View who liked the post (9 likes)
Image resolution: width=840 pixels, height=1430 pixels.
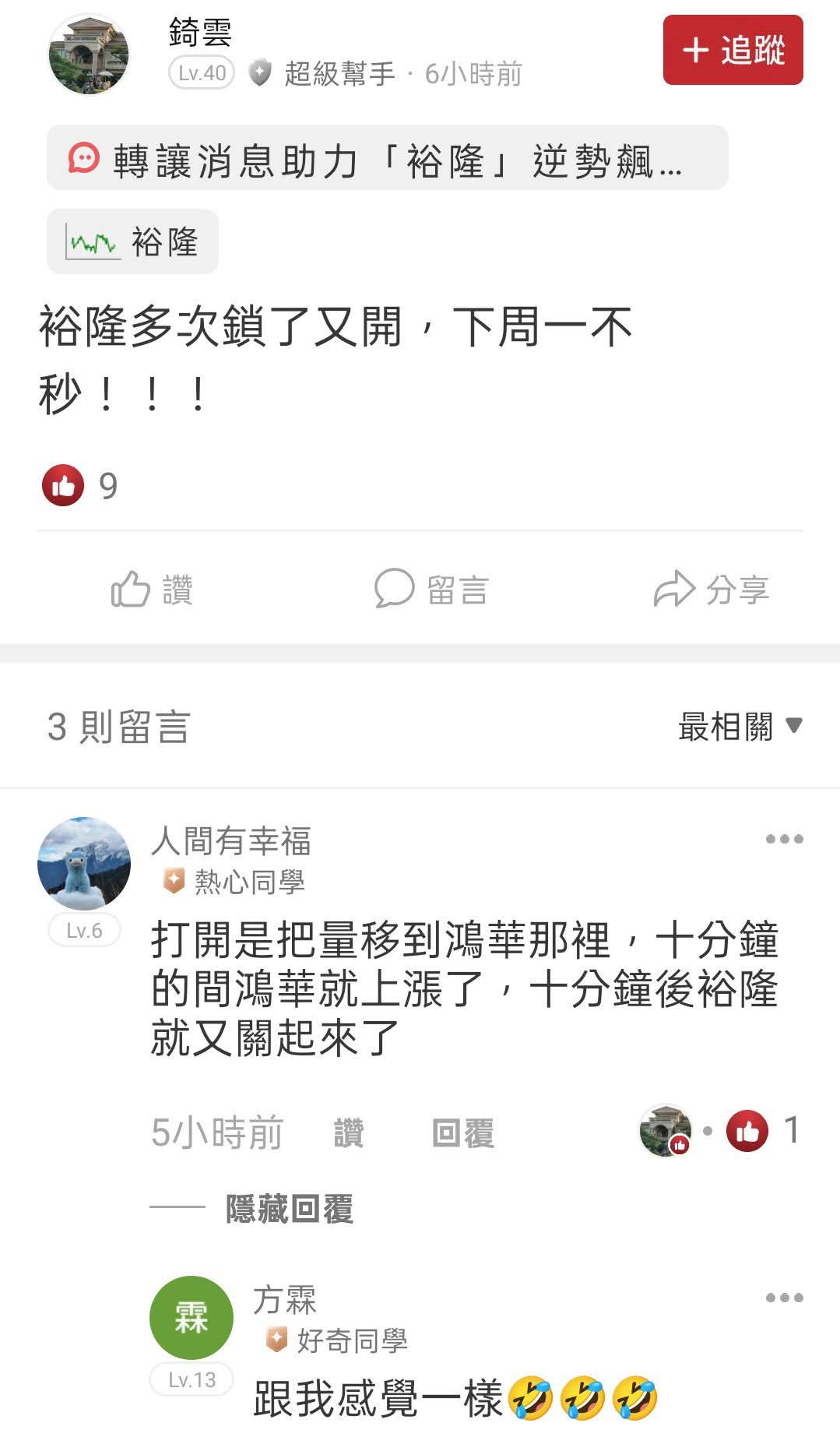79,485
